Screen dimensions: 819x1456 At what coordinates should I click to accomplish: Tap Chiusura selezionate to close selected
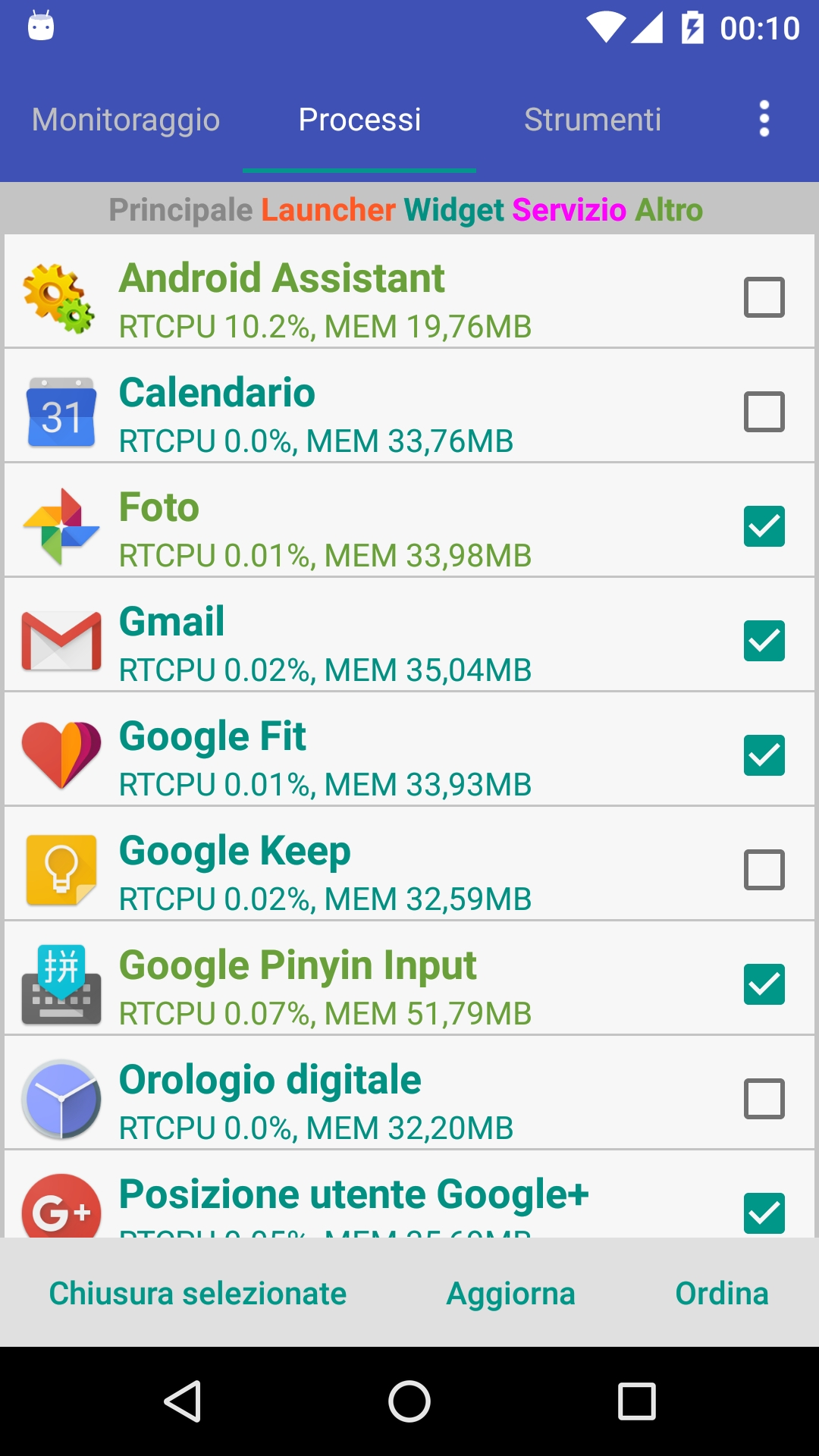[x=198, y=1294]
